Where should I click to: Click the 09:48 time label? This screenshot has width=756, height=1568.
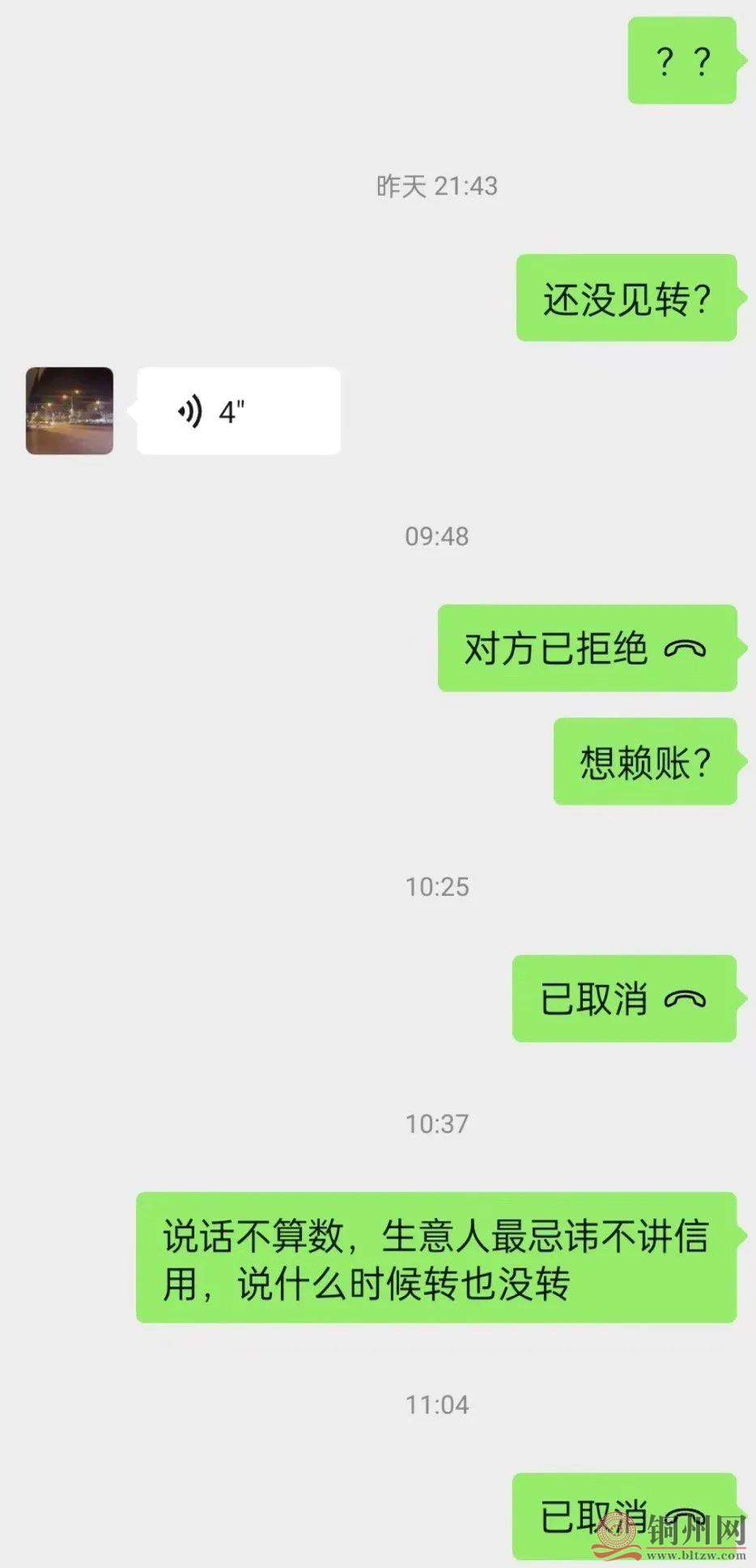(438, 534)
